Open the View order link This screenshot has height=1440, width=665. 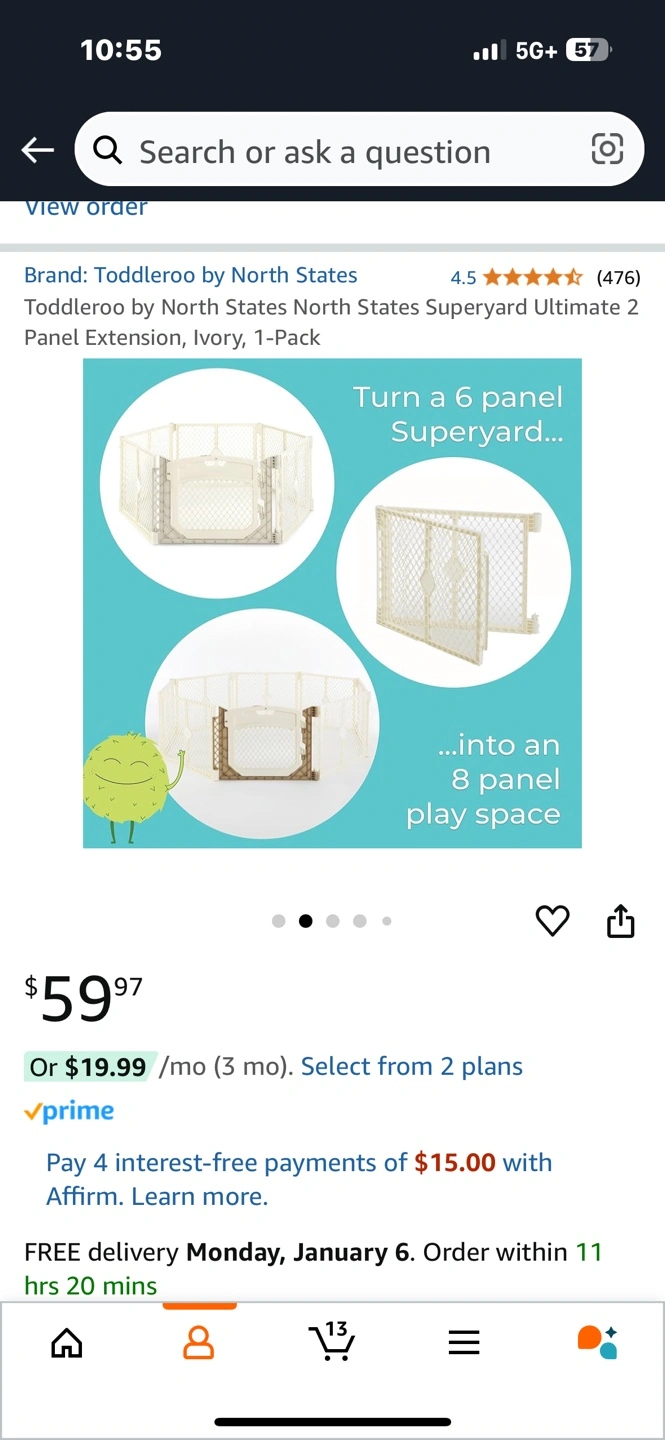tap(86, 208)
